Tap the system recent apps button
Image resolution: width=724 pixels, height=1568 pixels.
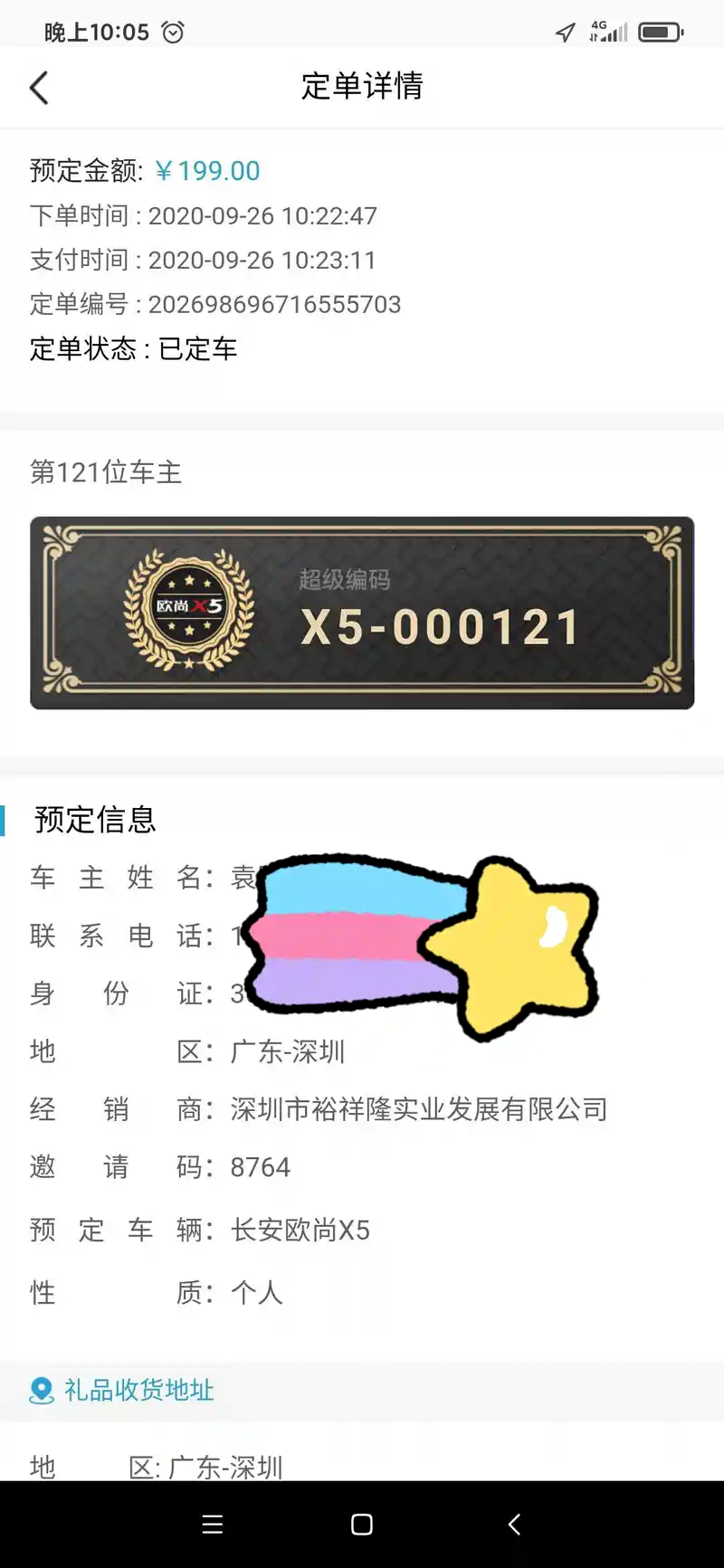pos(213,1525)
